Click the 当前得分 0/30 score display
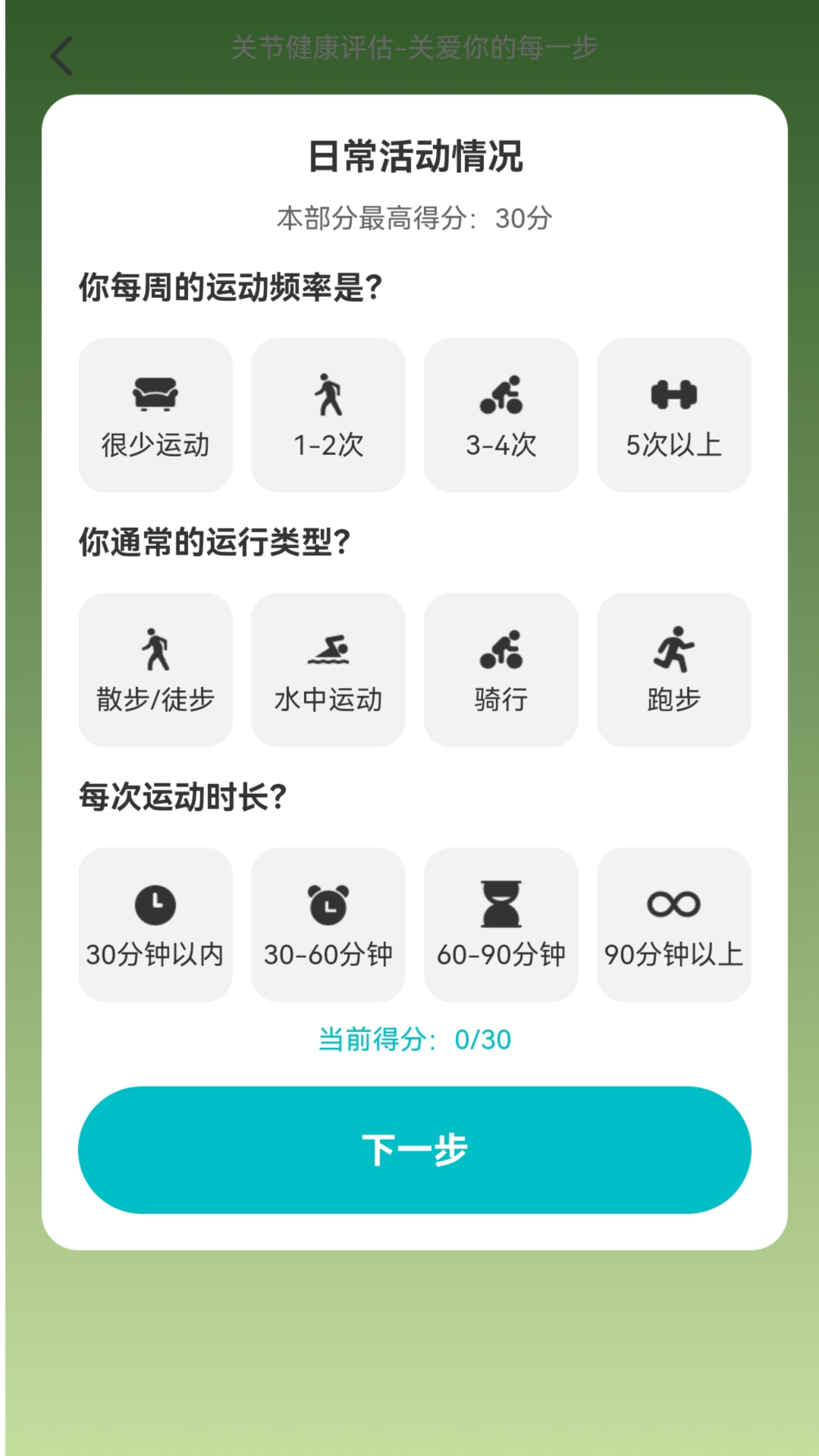Viewport: 819px width, 1456px height. (x=413, y=1040)
